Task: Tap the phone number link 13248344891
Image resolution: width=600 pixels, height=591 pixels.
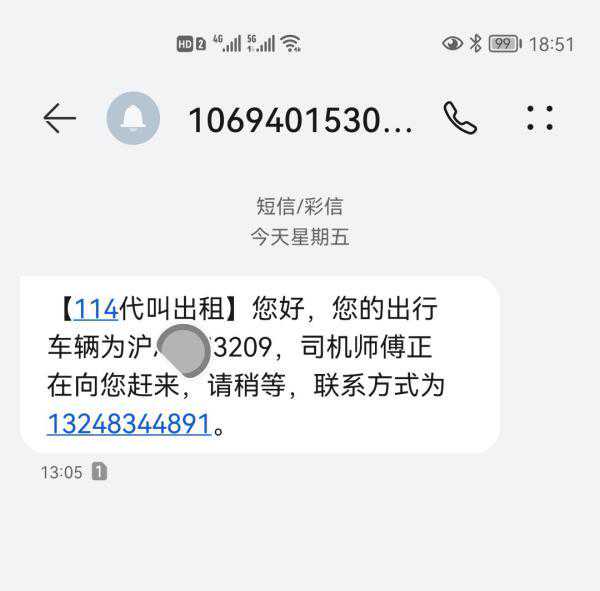Action: click(x=129, y=424)
